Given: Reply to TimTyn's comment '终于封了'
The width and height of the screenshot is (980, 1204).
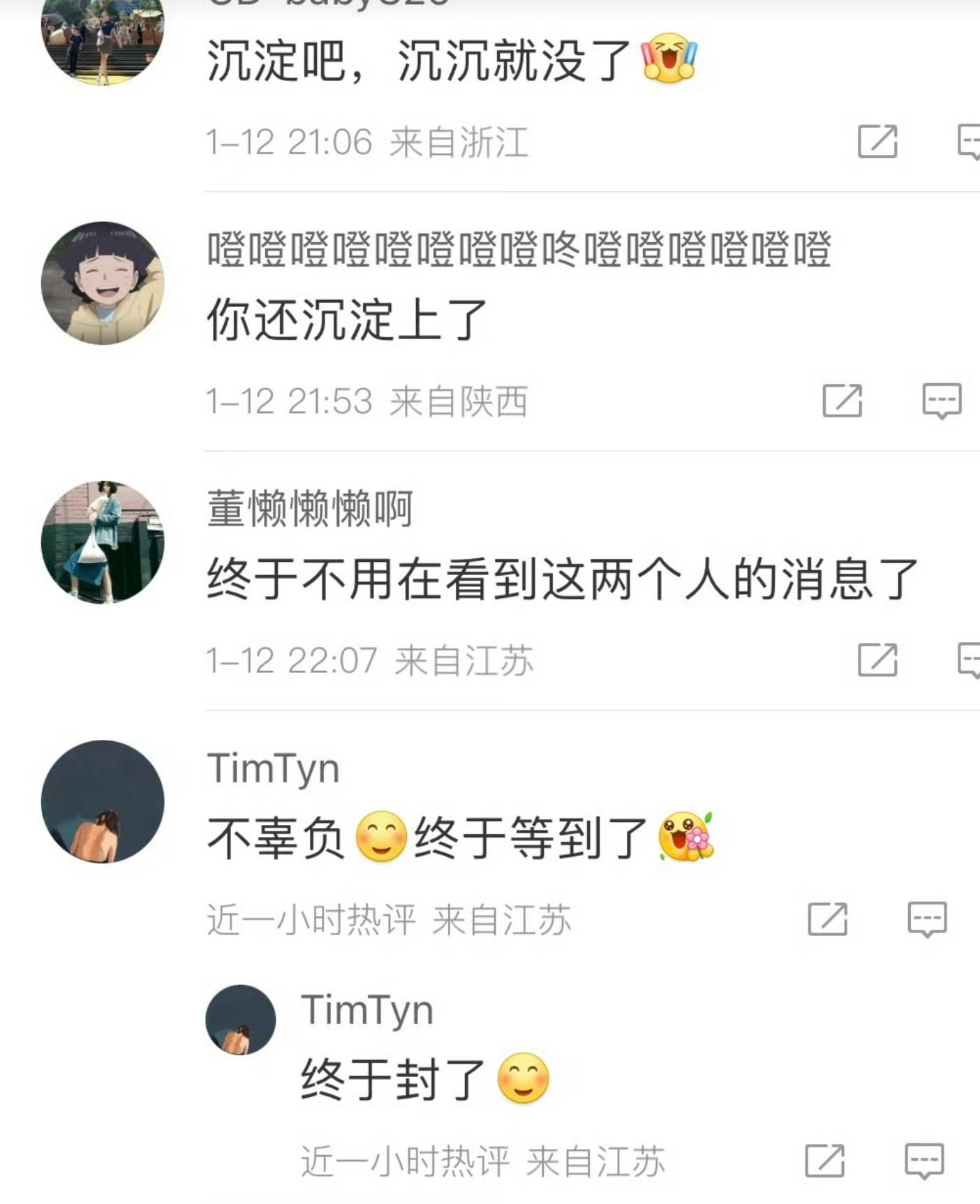Looking at the screenshot, I should tap(924, 1161).
